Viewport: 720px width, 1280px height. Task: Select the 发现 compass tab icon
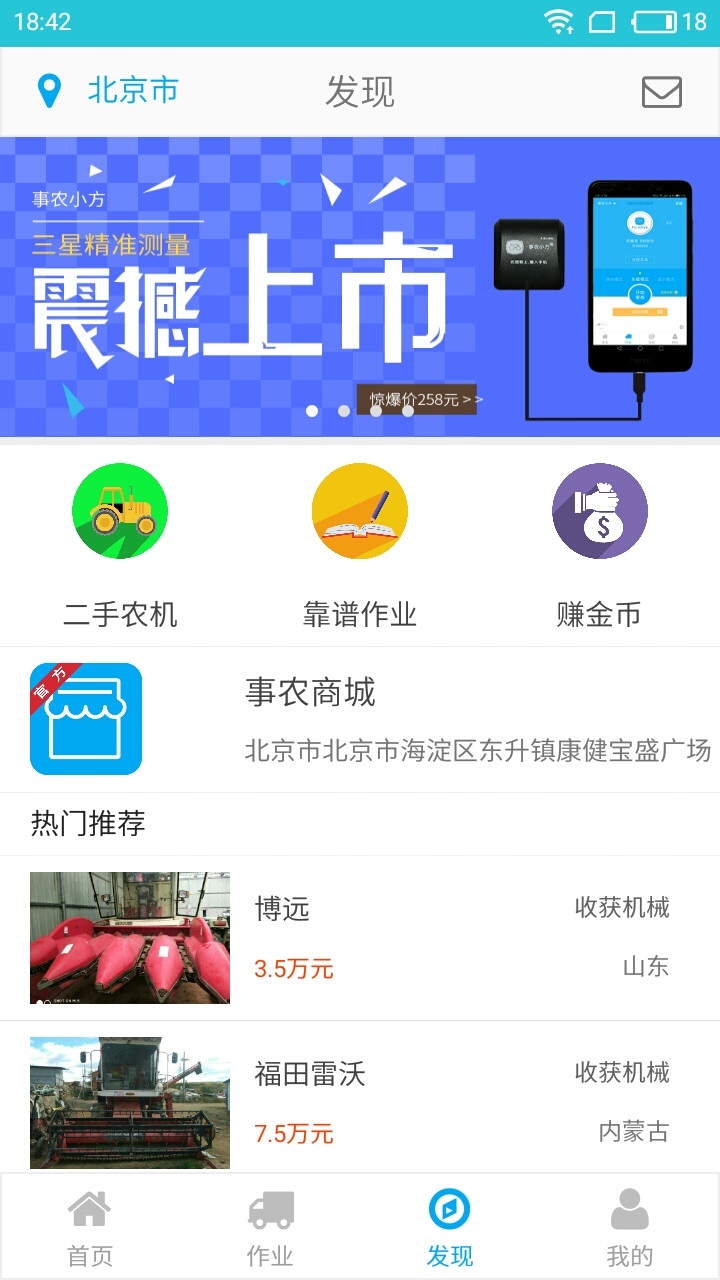[x=450, y=1207]
